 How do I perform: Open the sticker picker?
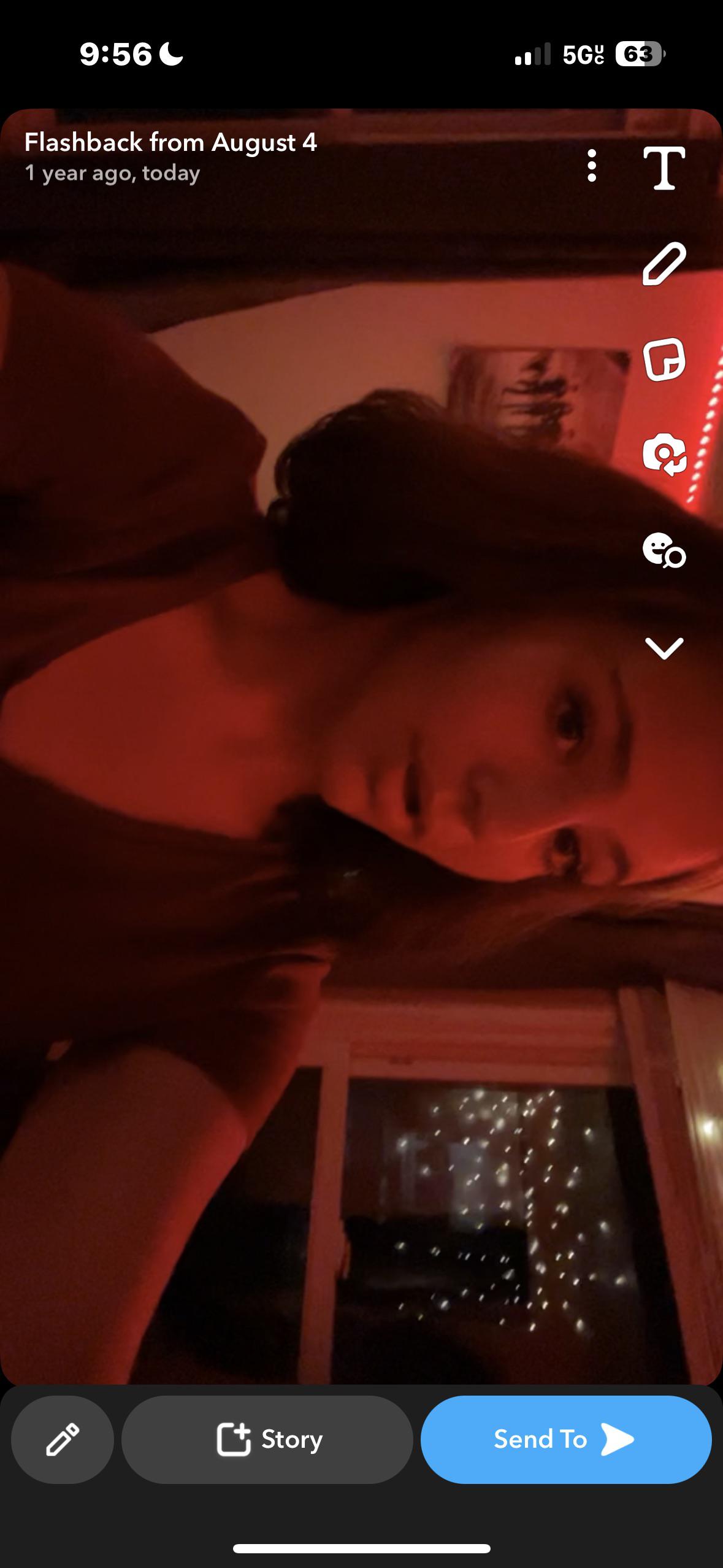(664, 359)
